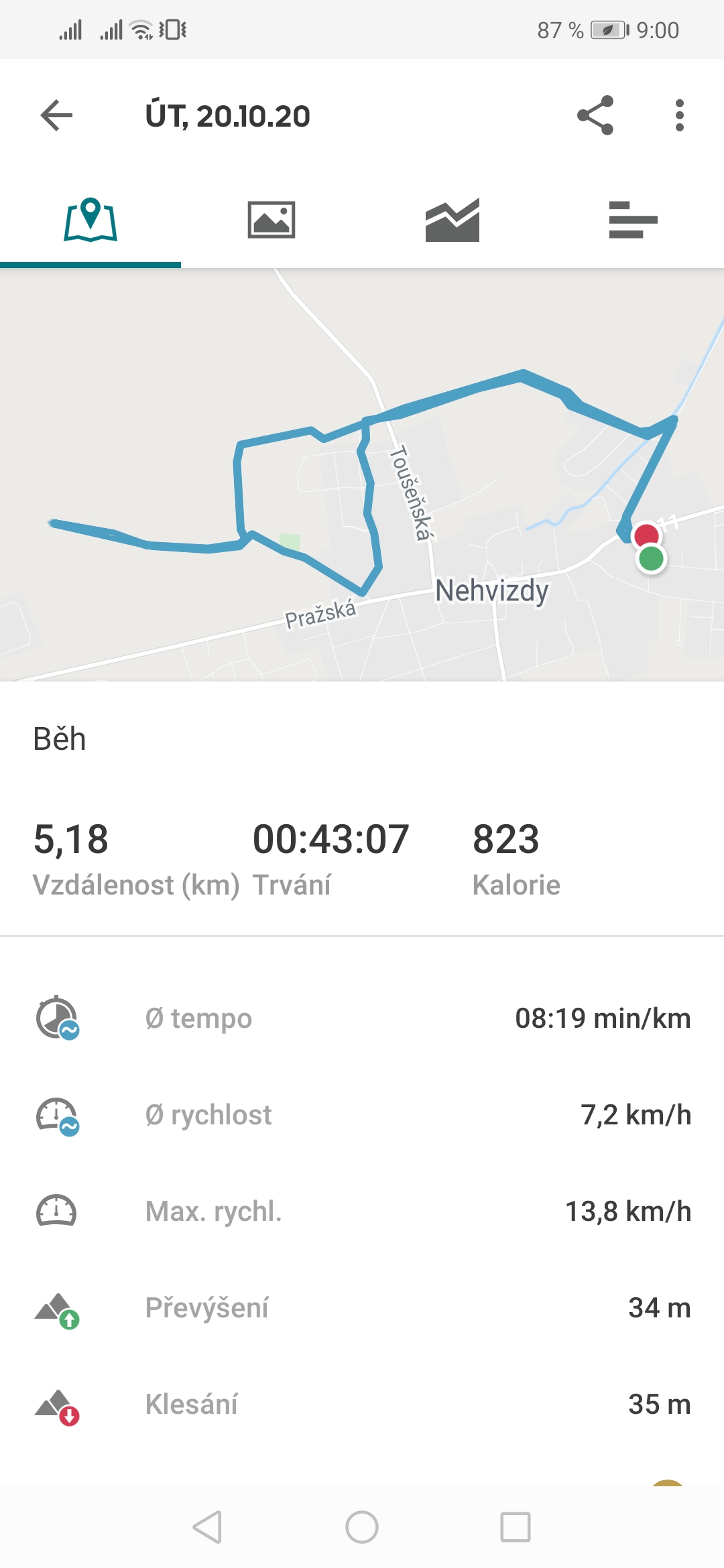Switch to the splits bars tab

pyautogui.click(x=633, y=220)
